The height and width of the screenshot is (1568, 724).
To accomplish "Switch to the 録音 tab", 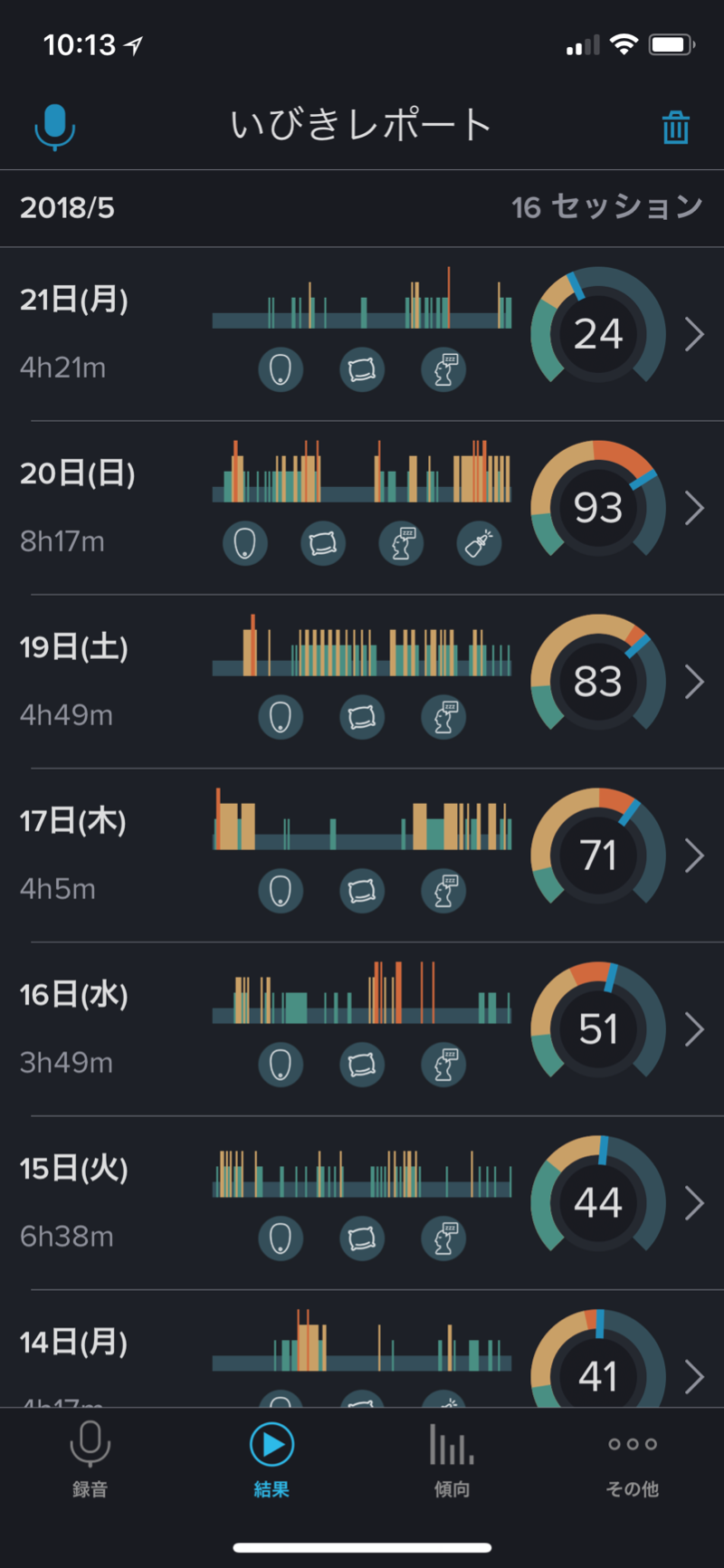I will (x=90, y=1459).
